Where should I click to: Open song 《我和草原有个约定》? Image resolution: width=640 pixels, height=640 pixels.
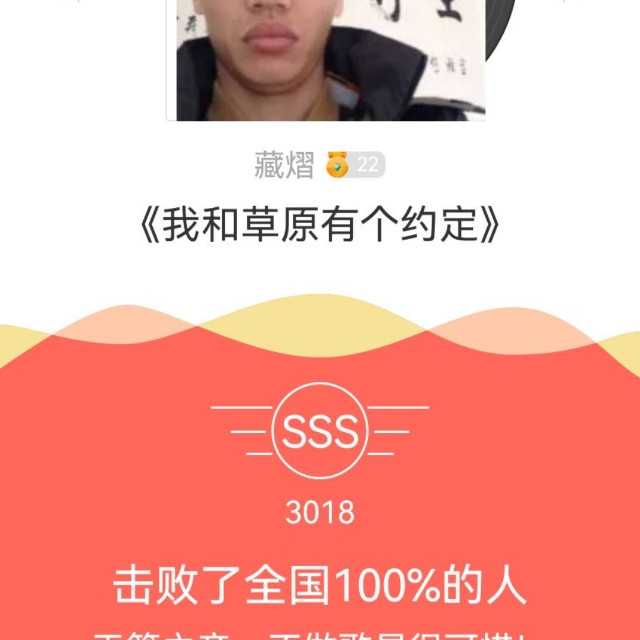pyautogui.click(x=319, y=226)
